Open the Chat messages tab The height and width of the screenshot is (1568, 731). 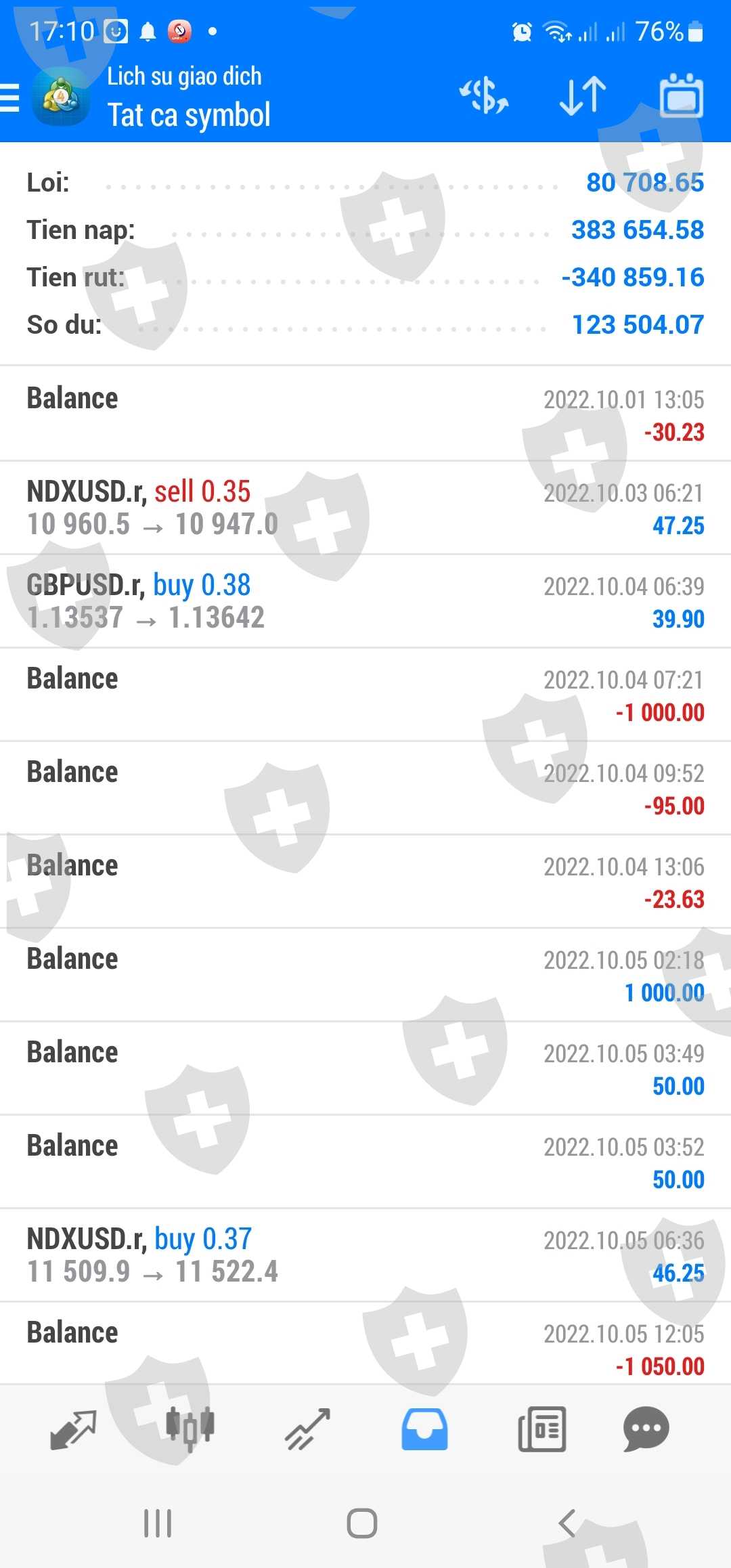[x=646, y=1429]
